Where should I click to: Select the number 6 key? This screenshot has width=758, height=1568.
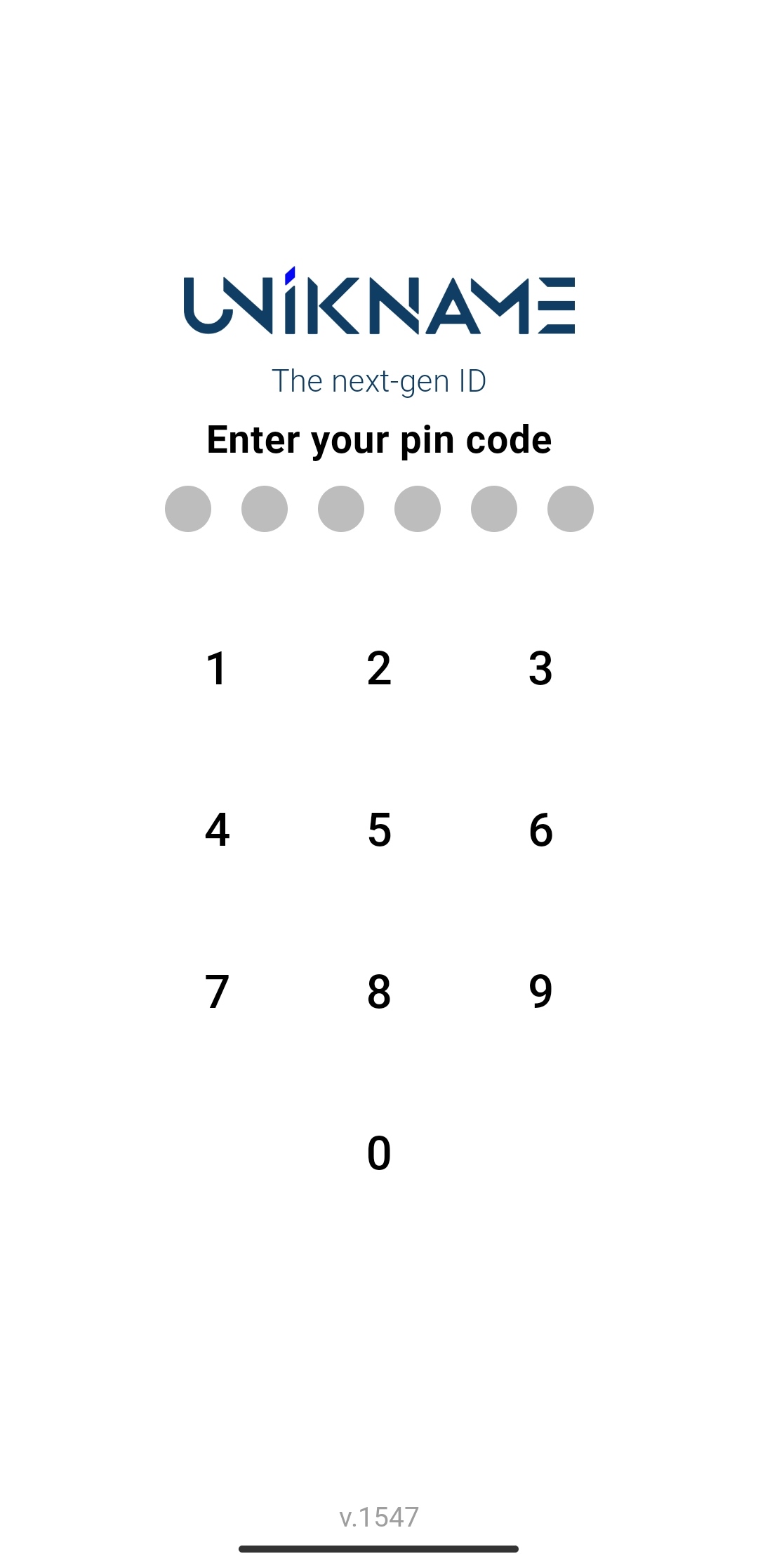point(540,830)
